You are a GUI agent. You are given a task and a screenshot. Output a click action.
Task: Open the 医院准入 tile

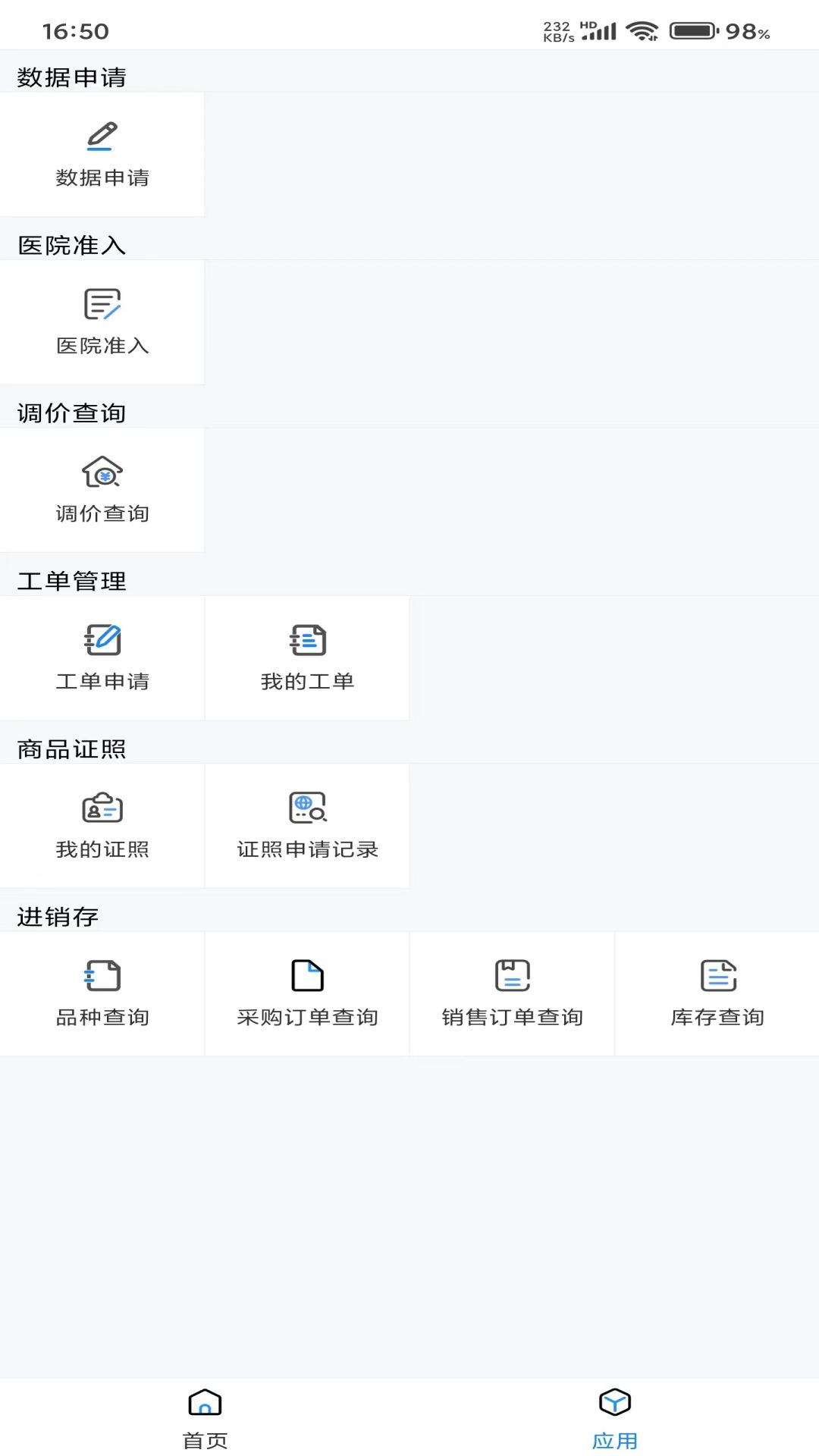(x=102, y=322)
